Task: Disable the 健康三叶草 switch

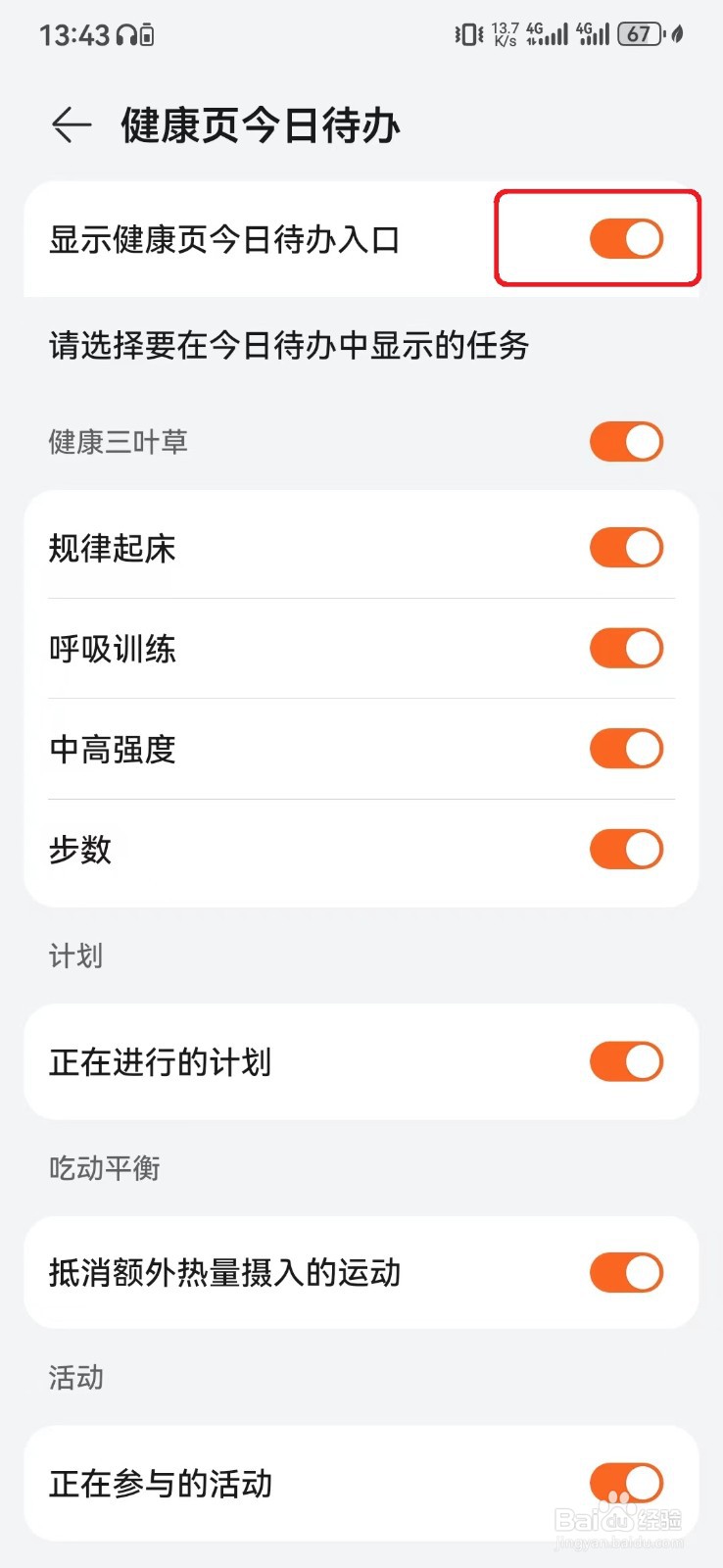Action: pos(626,442)
